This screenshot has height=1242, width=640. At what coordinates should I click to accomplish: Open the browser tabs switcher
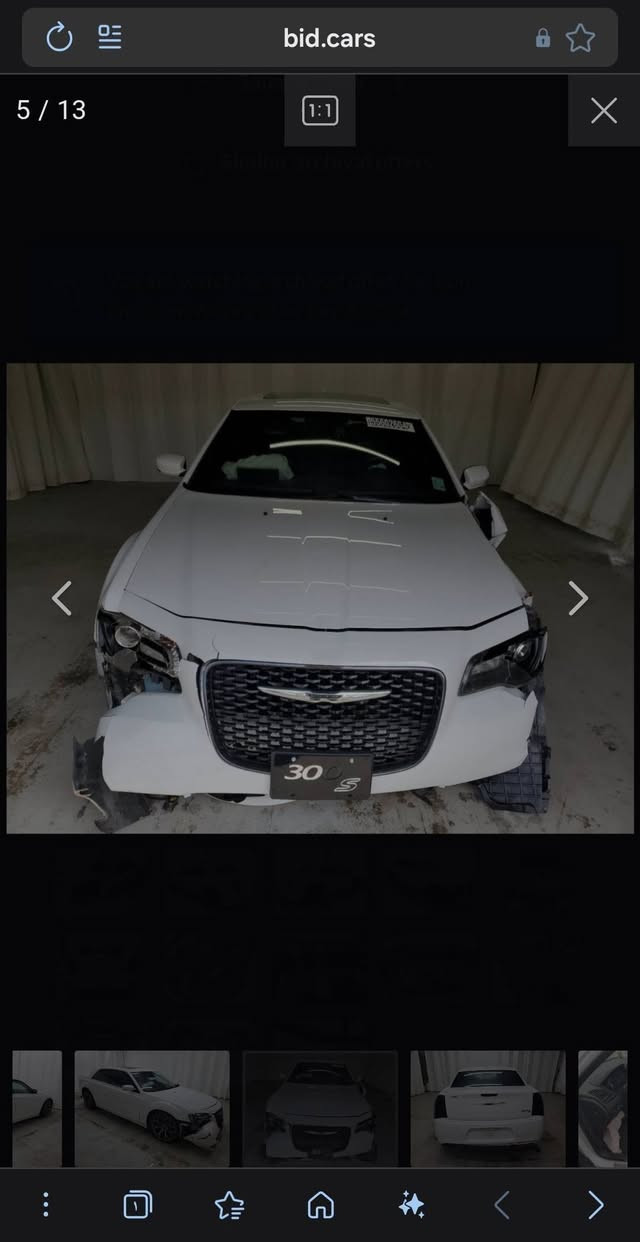click(137, 1205)
